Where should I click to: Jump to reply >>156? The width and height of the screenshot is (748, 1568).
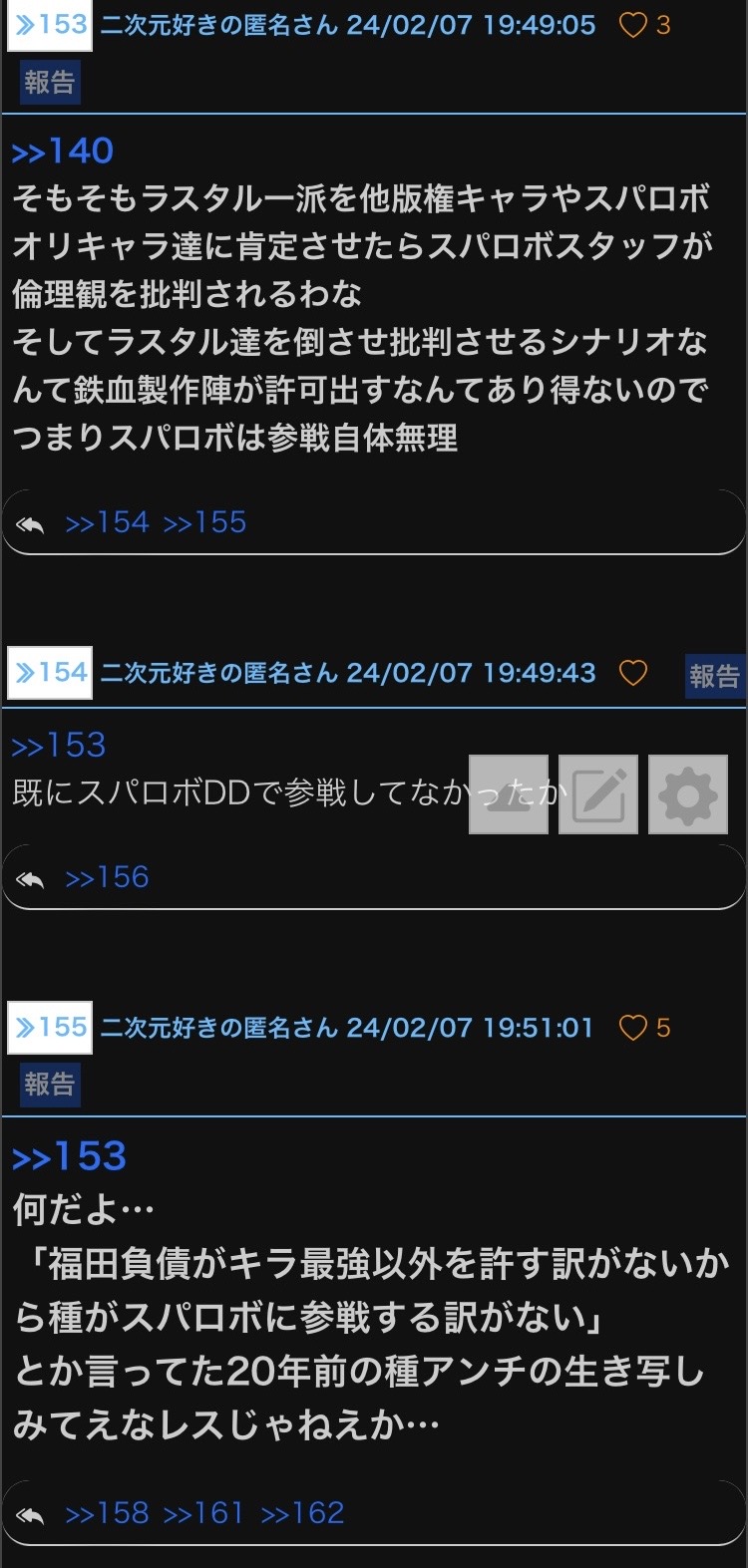pos(107,877)
